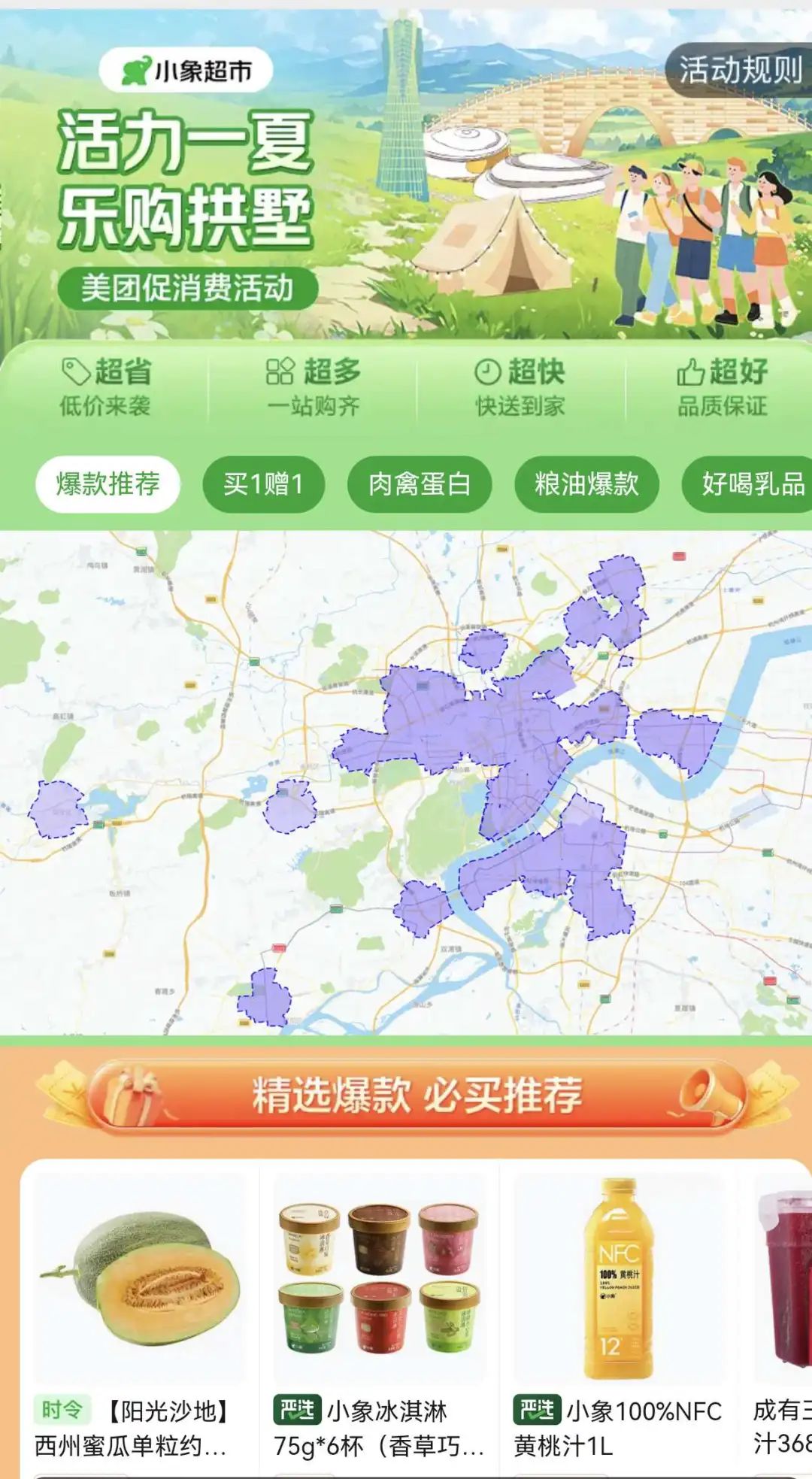Image resolution: width=812 pixels, height=1479 pixels.
Task: View the 小象冰淇淋 75g*6杯 product
Action: [x=379, y=1308]
